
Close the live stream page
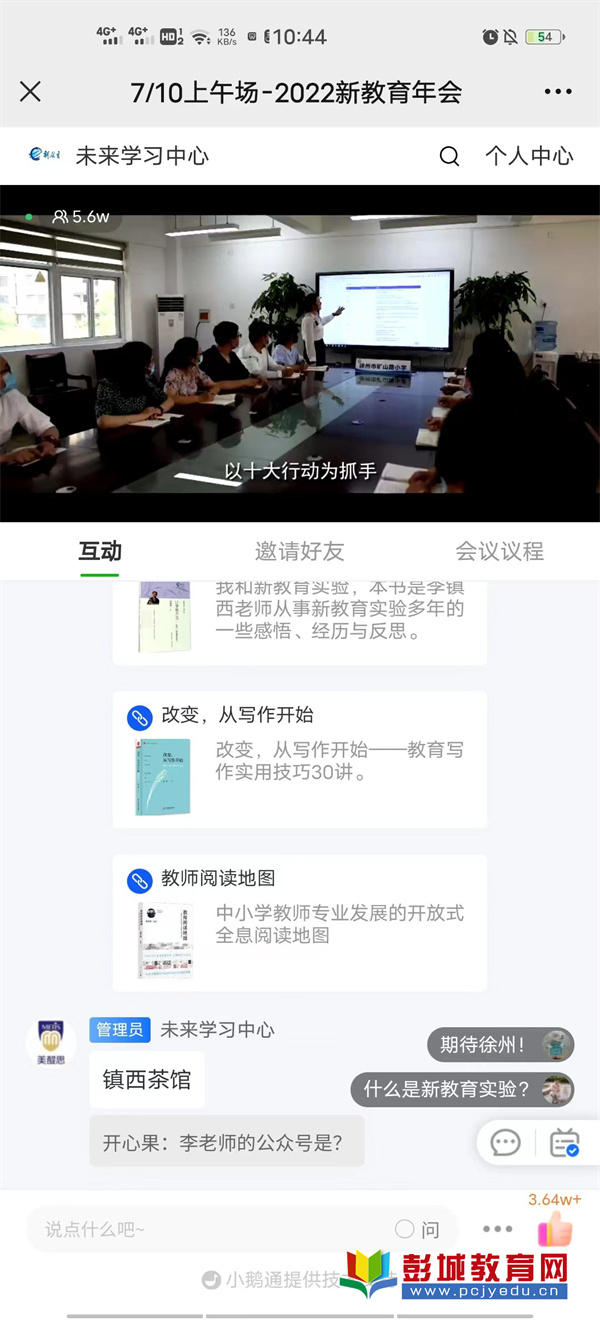click(31, 92)
